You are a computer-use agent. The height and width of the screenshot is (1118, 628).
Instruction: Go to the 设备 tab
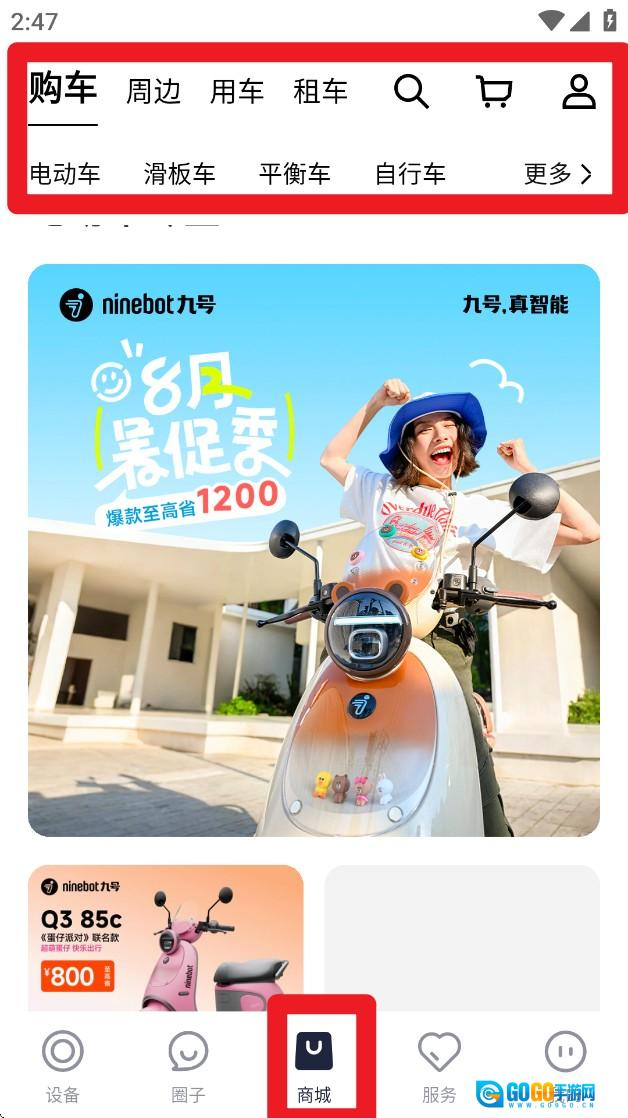[x=63, y=1066]
